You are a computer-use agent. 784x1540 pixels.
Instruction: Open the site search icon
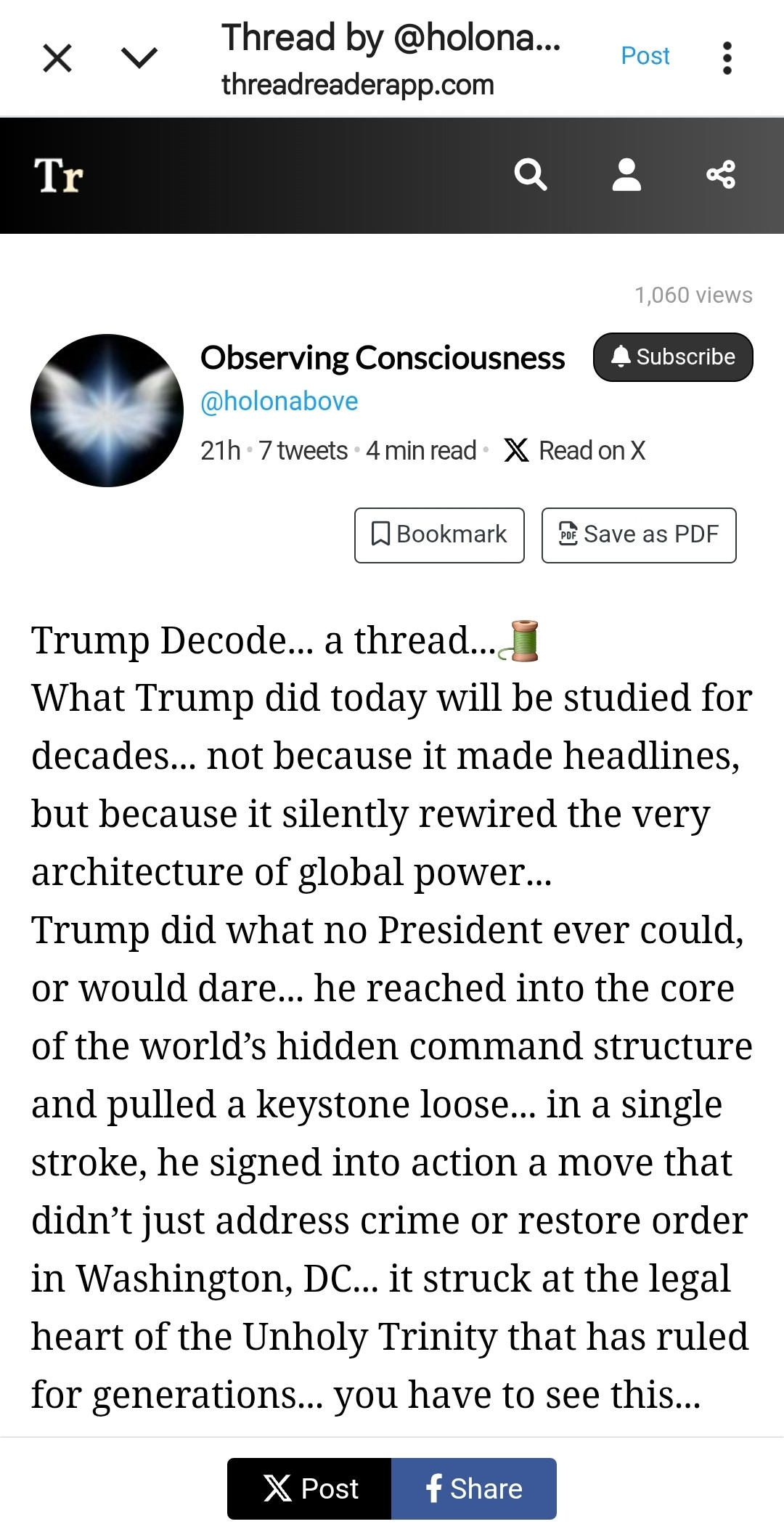click(530, 175)
